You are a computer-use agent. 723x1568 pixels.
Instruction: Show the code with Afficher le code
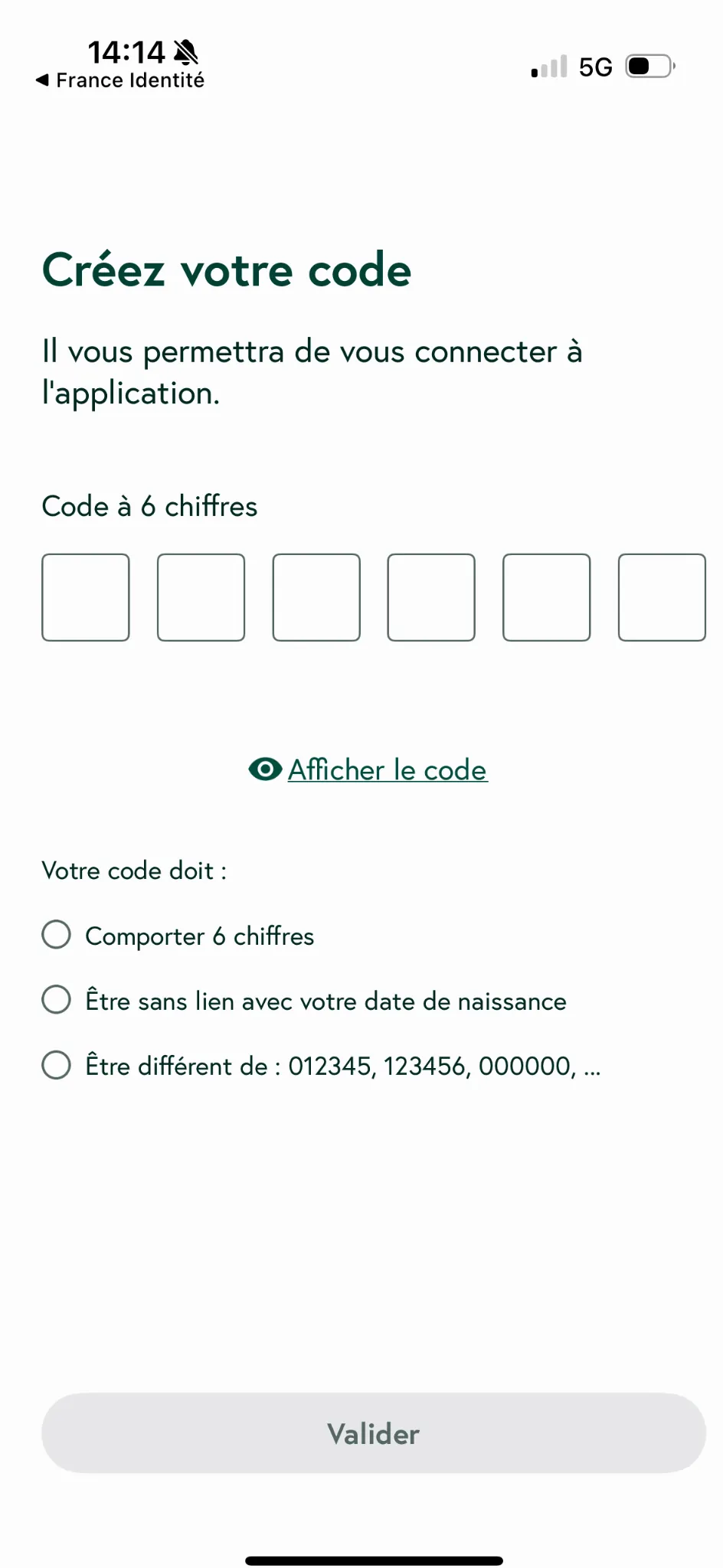tap(369, 769)
